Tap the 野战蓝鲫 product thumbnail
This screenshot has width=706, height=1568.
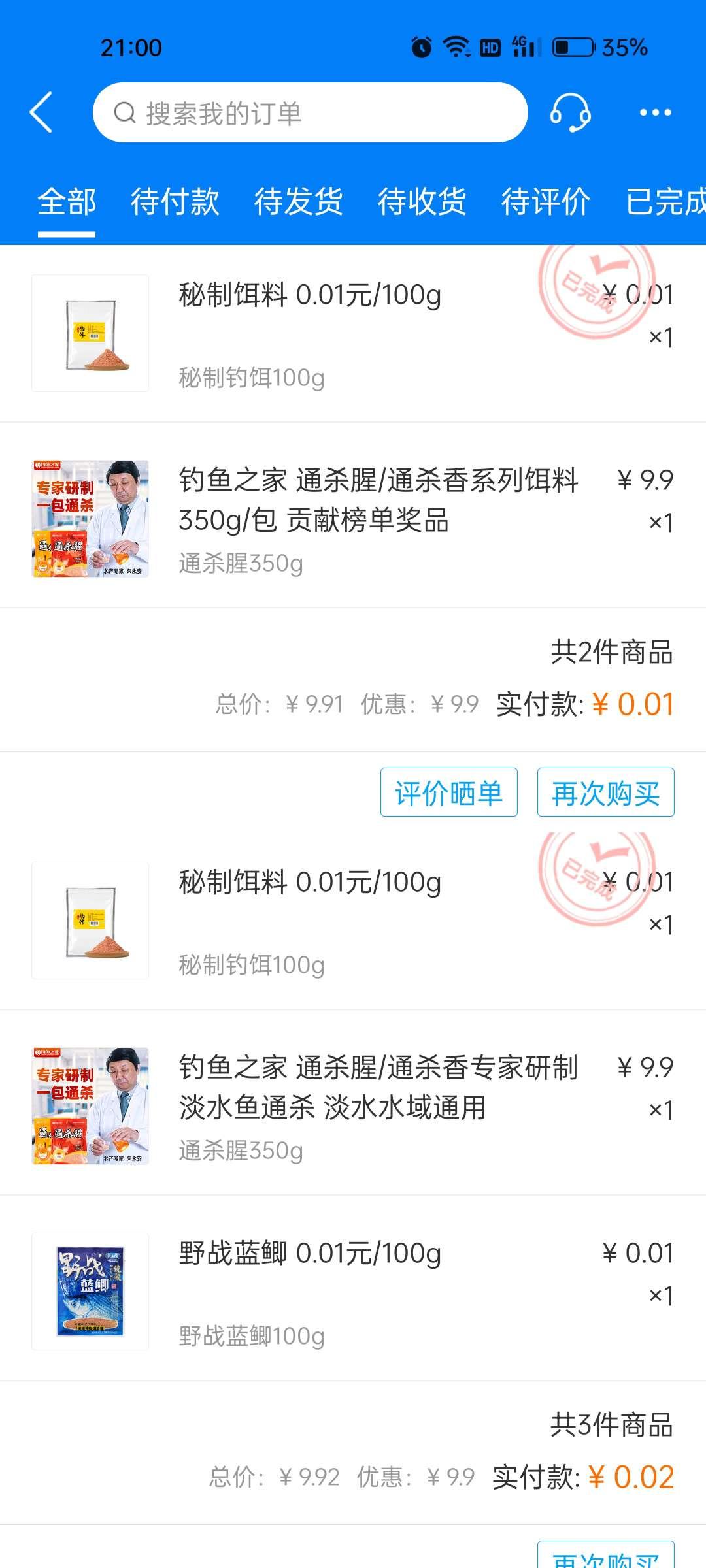(90, 1290)
